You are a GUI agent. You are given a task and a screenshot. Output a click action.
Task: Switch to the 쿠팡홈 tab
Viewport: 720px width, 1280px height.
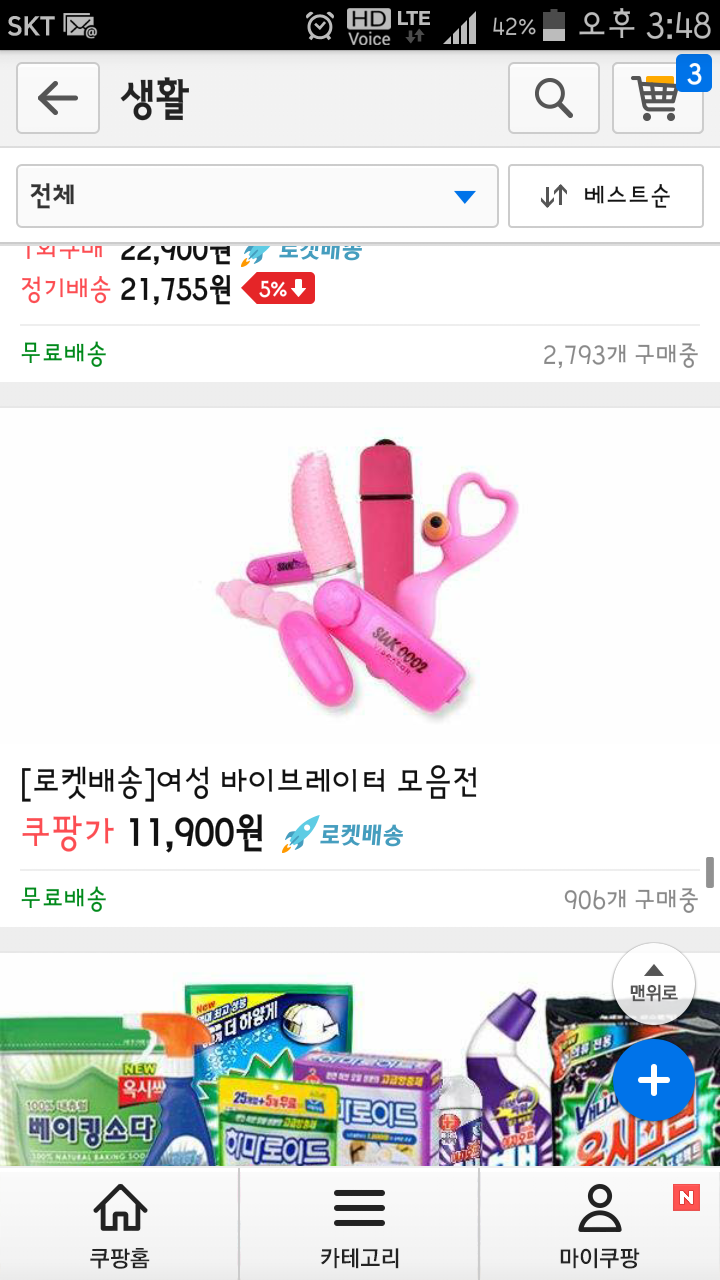click(120, 1224)
